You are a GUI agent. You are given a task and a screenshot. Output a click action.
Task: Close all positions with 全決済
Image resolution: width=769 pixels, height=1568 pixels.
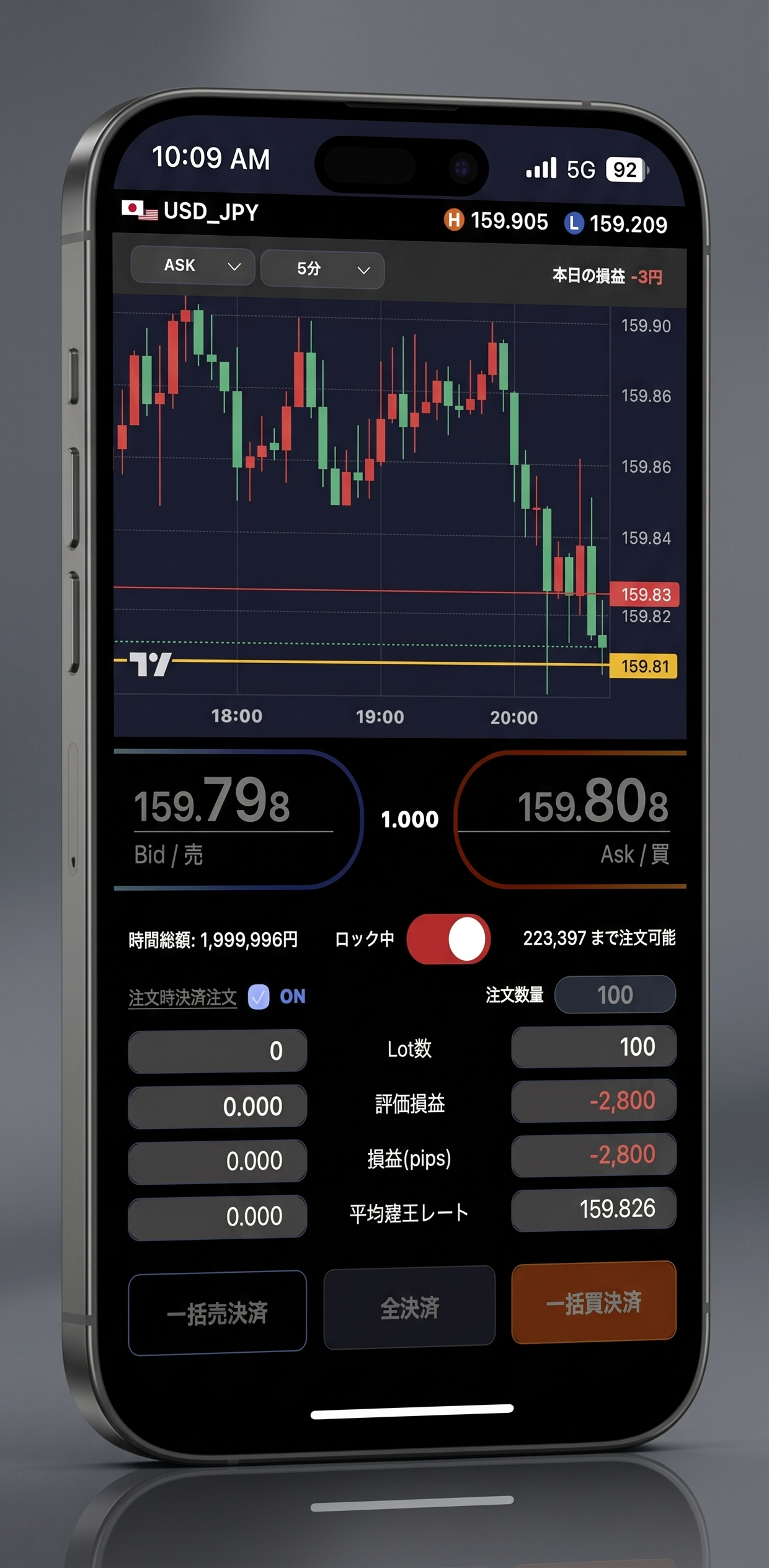[409, 1308]
